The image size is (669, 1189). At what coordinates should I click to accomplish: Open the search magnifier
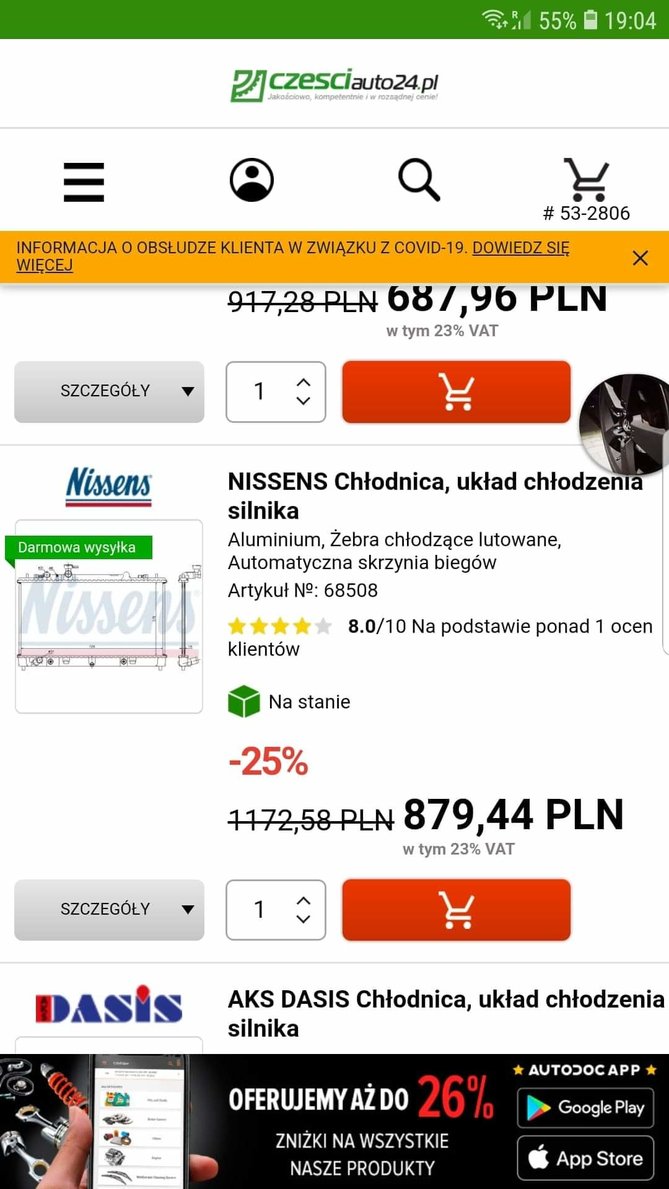(x=418, y=180)
